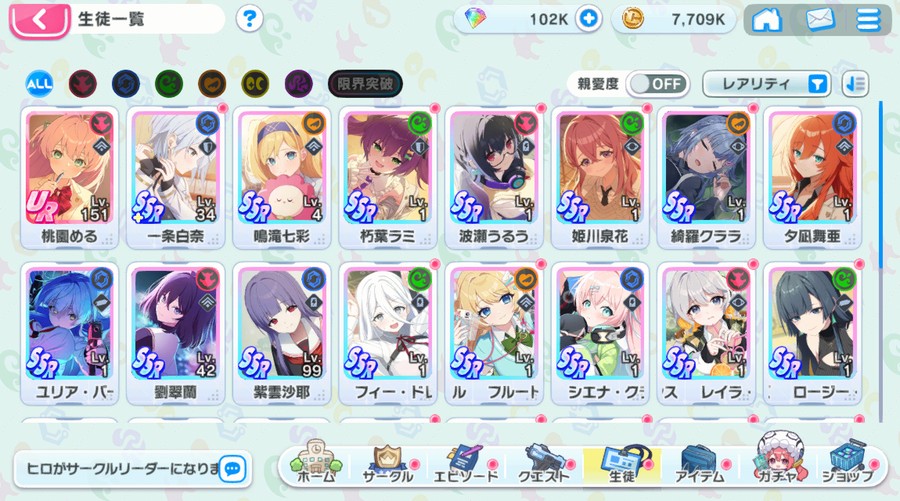Screen dimensions: 900x501
Task: Open the student card 桃園める
Action: (69, 177)
